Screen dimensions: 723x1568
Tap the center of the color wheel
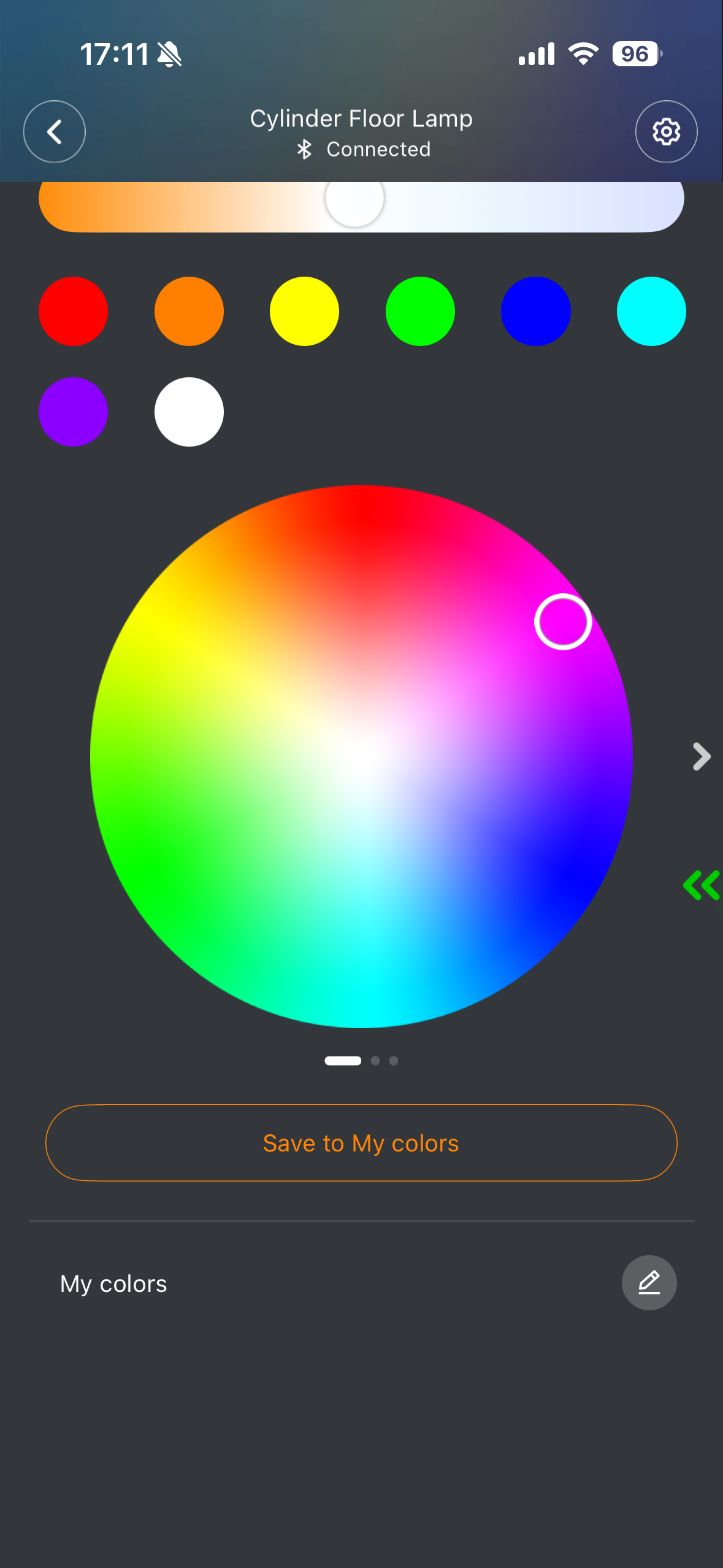[x=361, y=756]
